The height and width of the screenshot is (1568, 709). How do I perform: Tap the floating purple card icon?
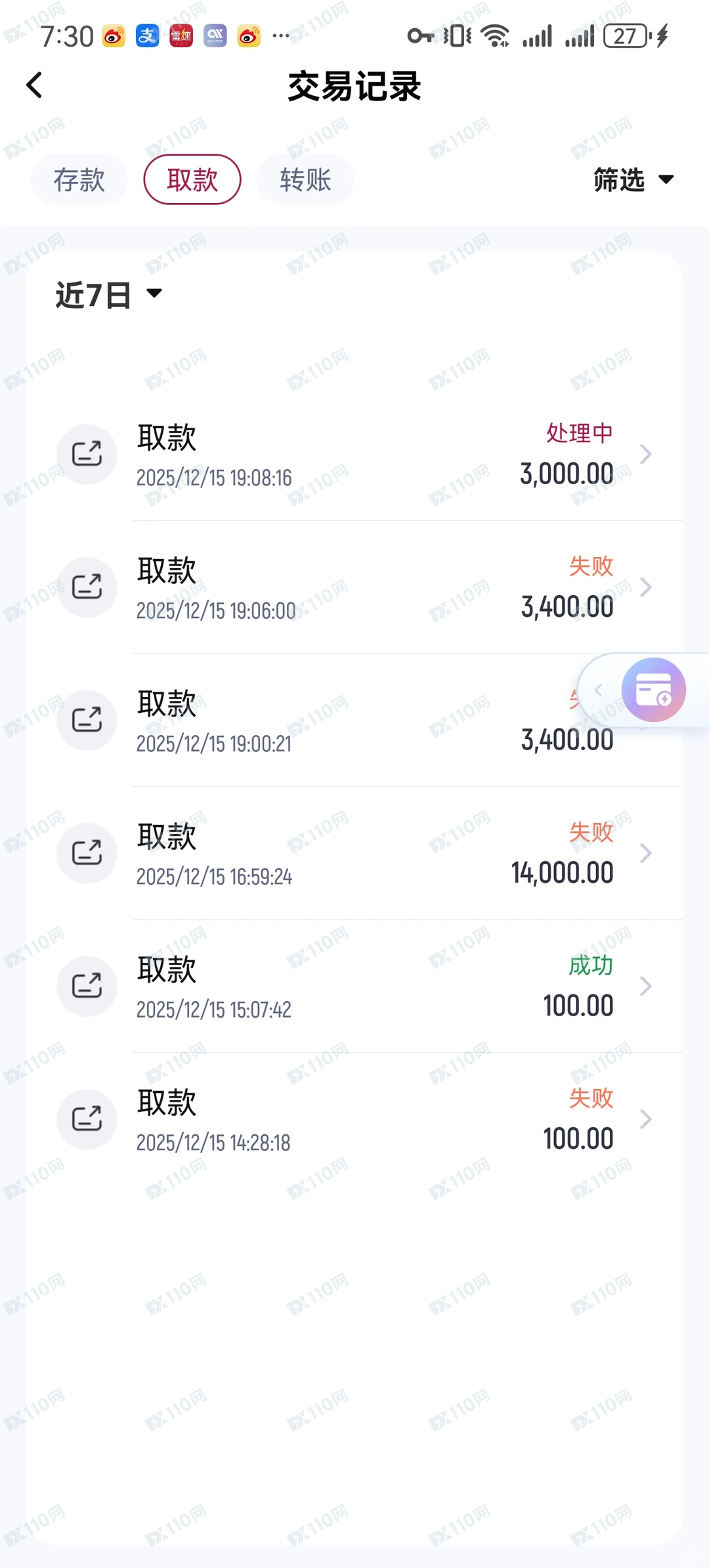coord(653,690)
